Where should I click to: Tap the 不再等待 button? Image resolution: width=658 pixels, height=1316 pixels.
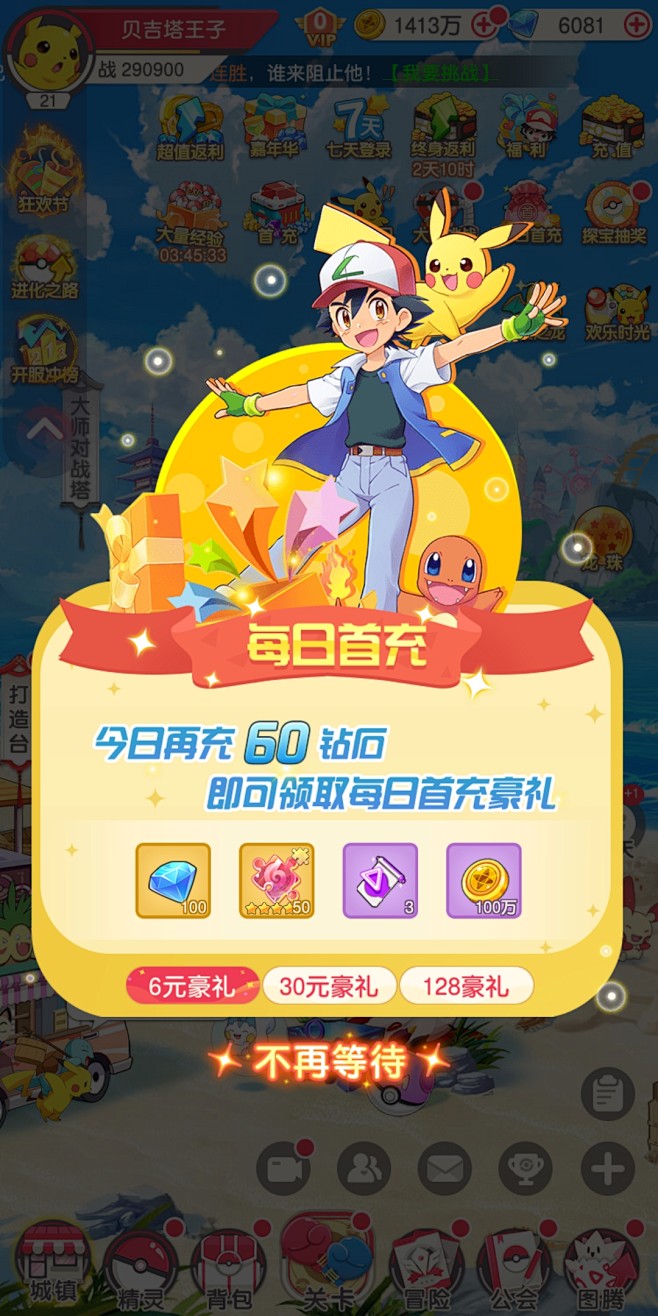329,1061
